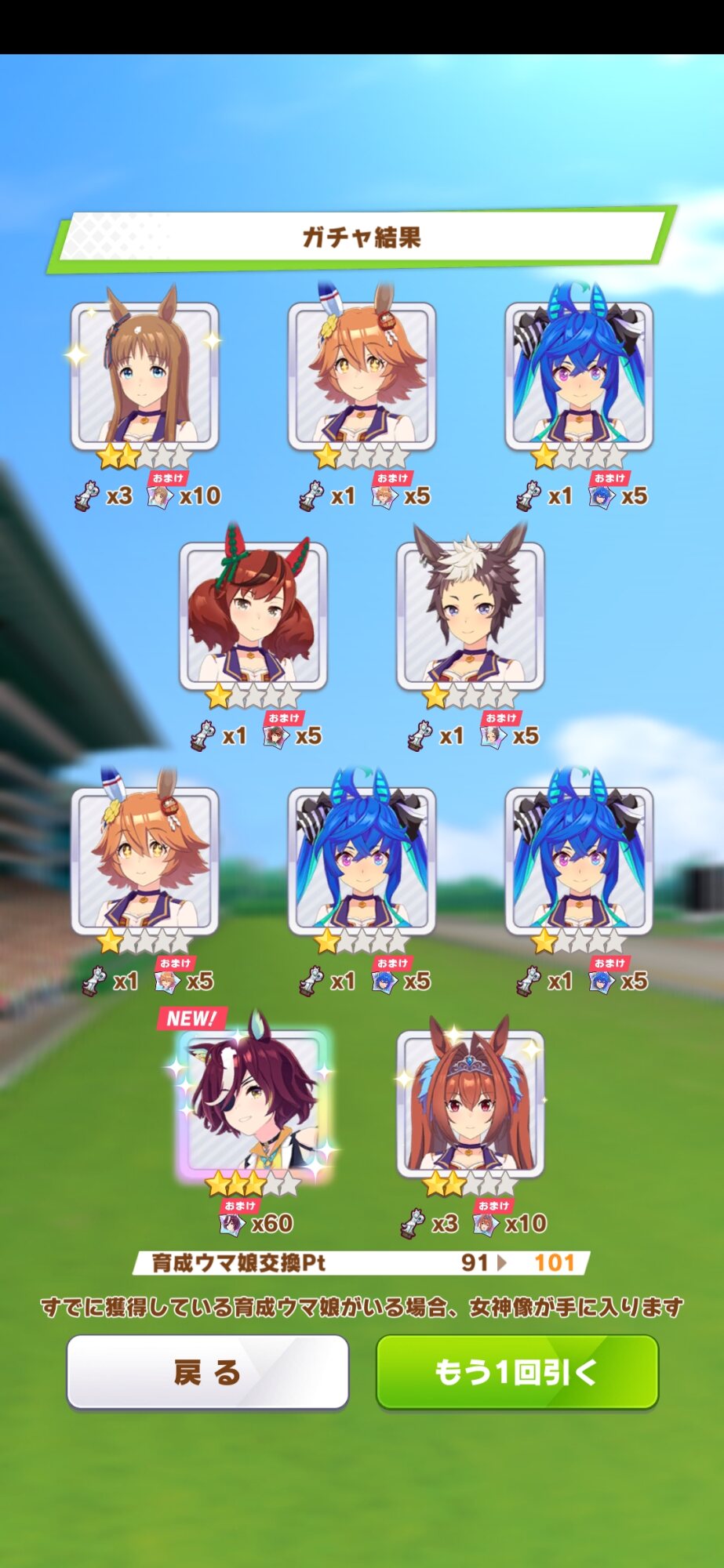Tap the 戻る back button
This screenshot has height=1568, width=724.
tap(208, 1372)
